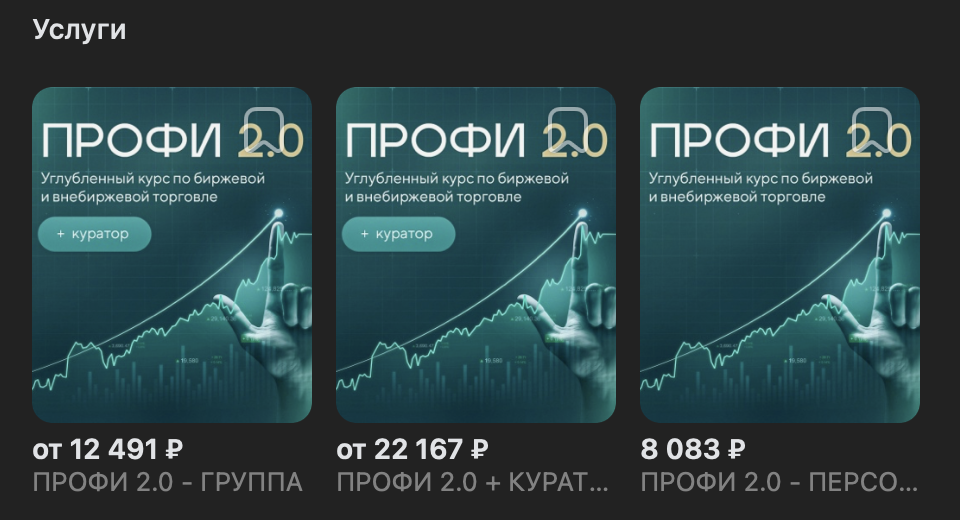Bookmark the service priced 8 083 ₽

[872, 127]
